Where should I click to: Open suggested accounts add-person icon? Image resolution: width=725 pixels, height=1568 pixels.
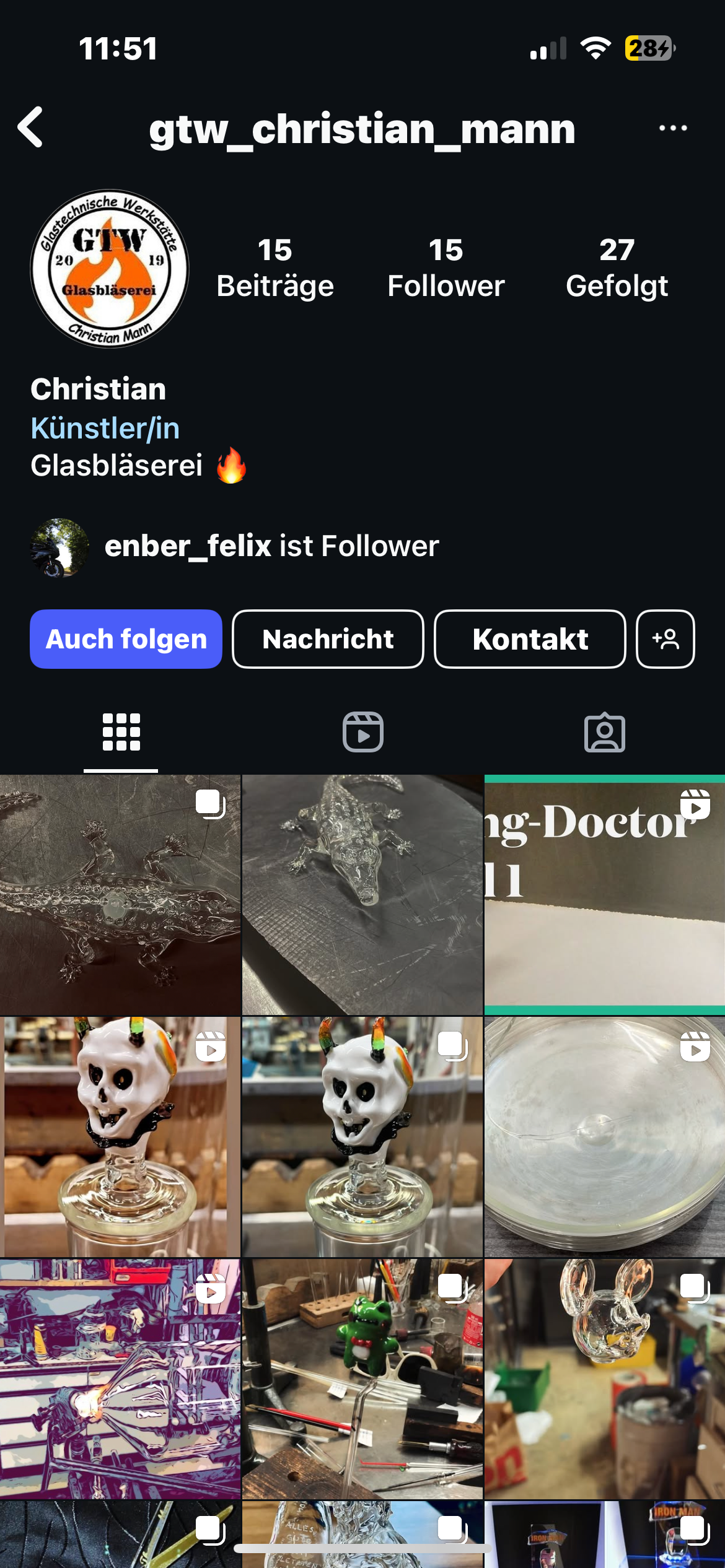click(666, 639)
